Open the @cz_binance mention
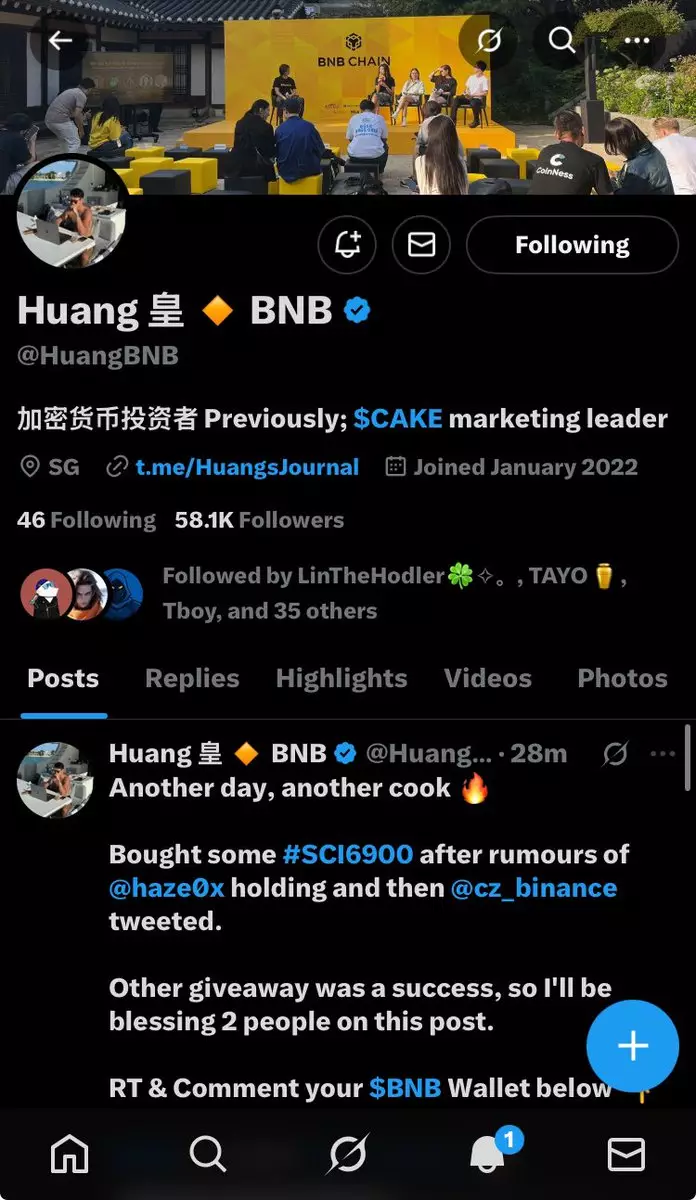This screenshot has height=1200, width=696. point(534,888)
